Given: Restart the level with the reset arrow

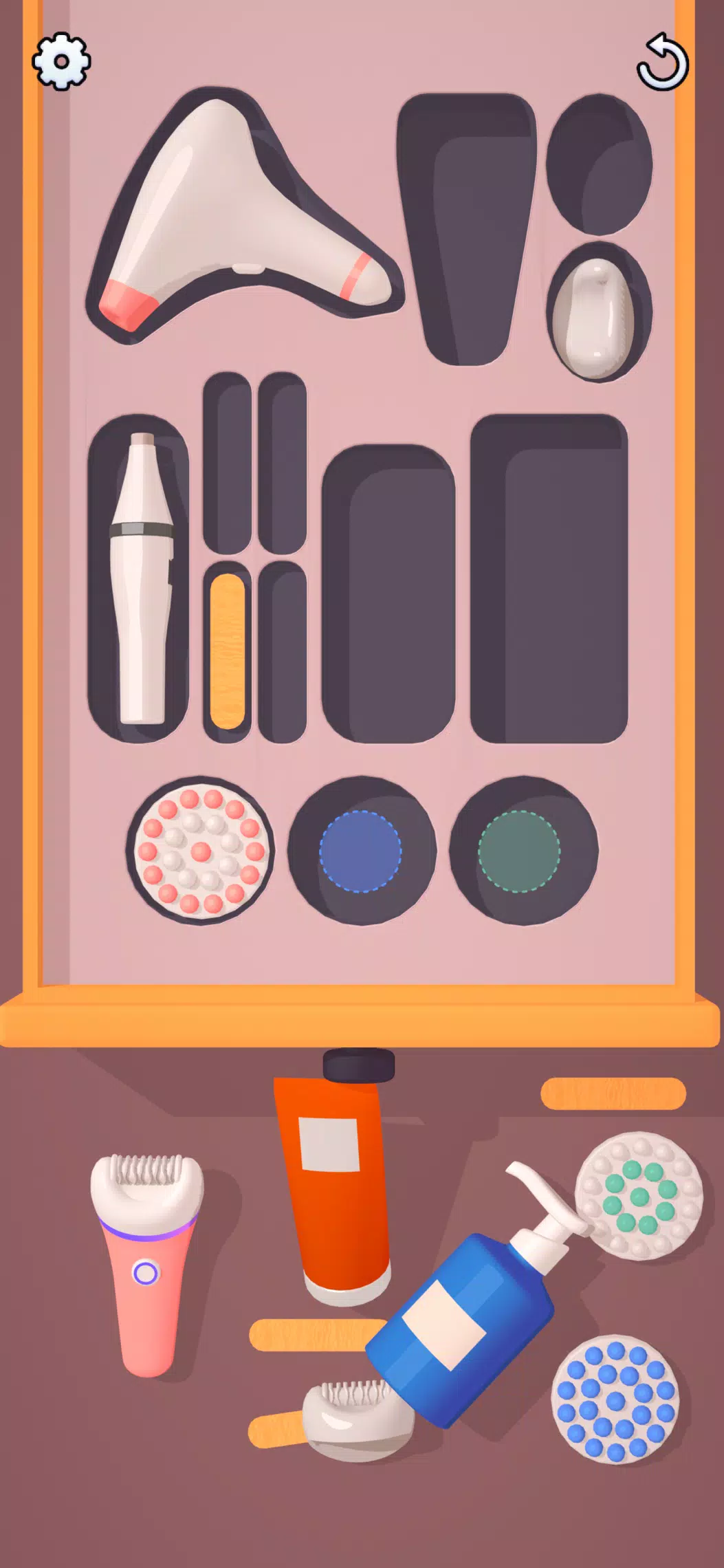Looking at the screenshot, I should click(662, 63).
